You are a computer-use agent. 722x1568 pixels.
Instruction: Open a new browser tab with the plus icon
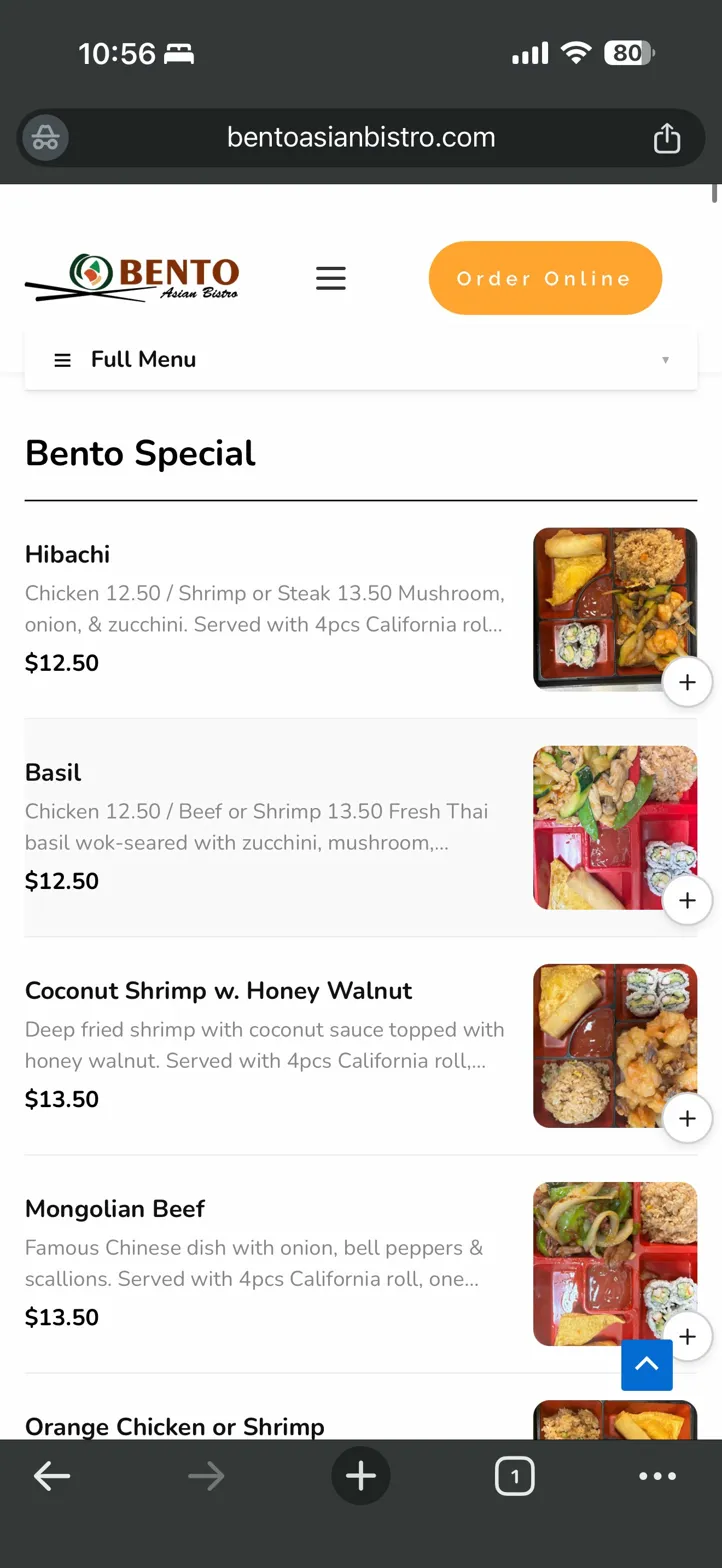[x=360, y=1475]
